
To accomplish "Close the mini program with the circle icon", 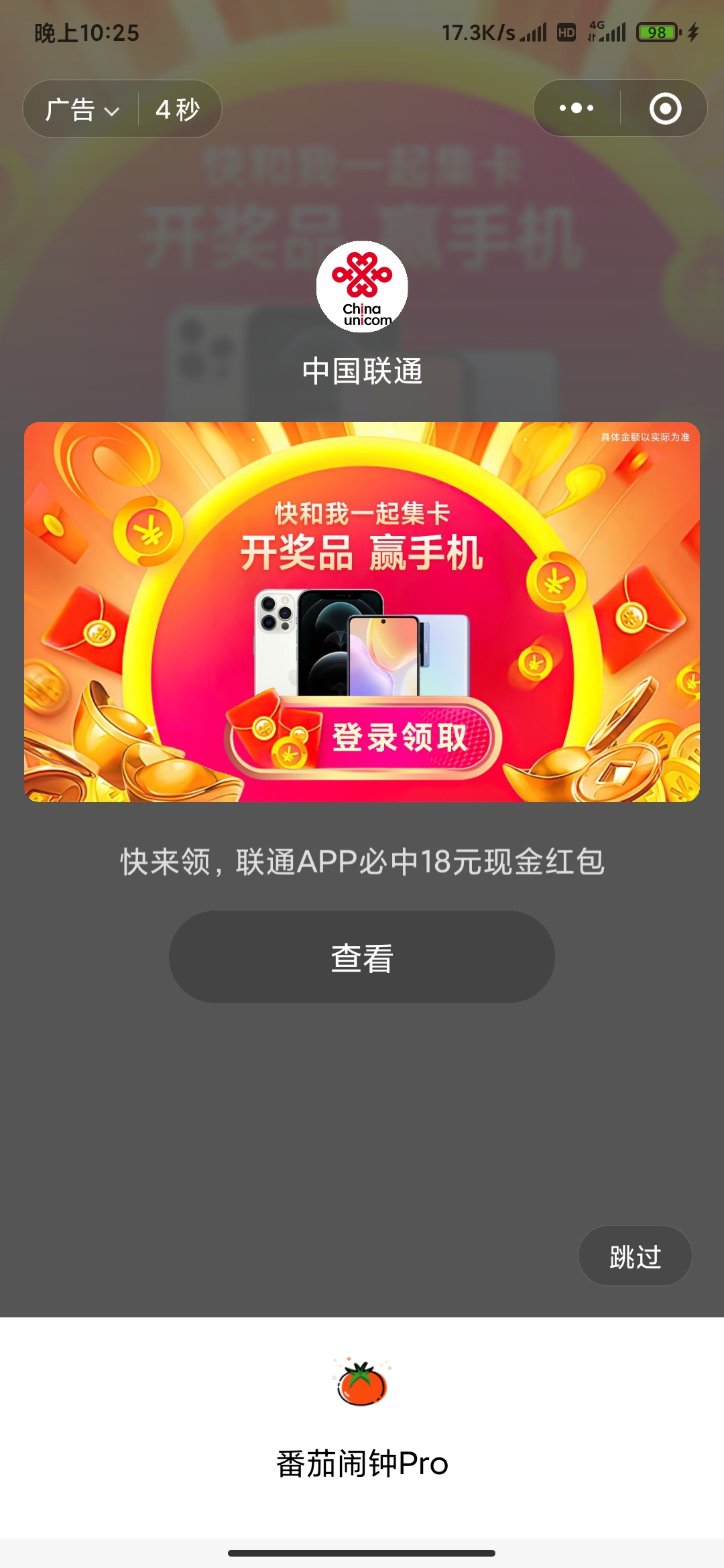I will pos(665,109).
